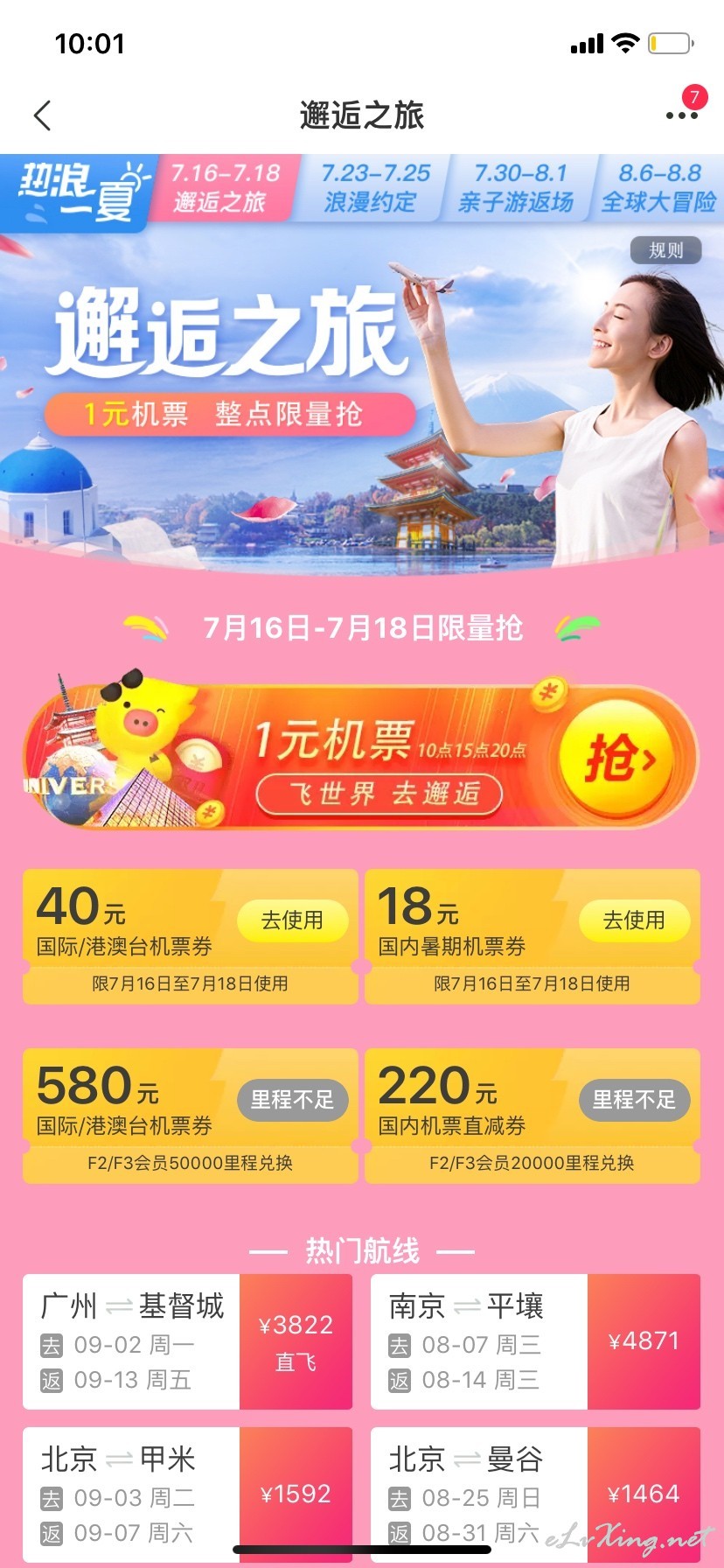This screenshot has height=1568, width=724.
Task: Tap 去使用 on the 40元 coupon
Action: tap(292, 920)
